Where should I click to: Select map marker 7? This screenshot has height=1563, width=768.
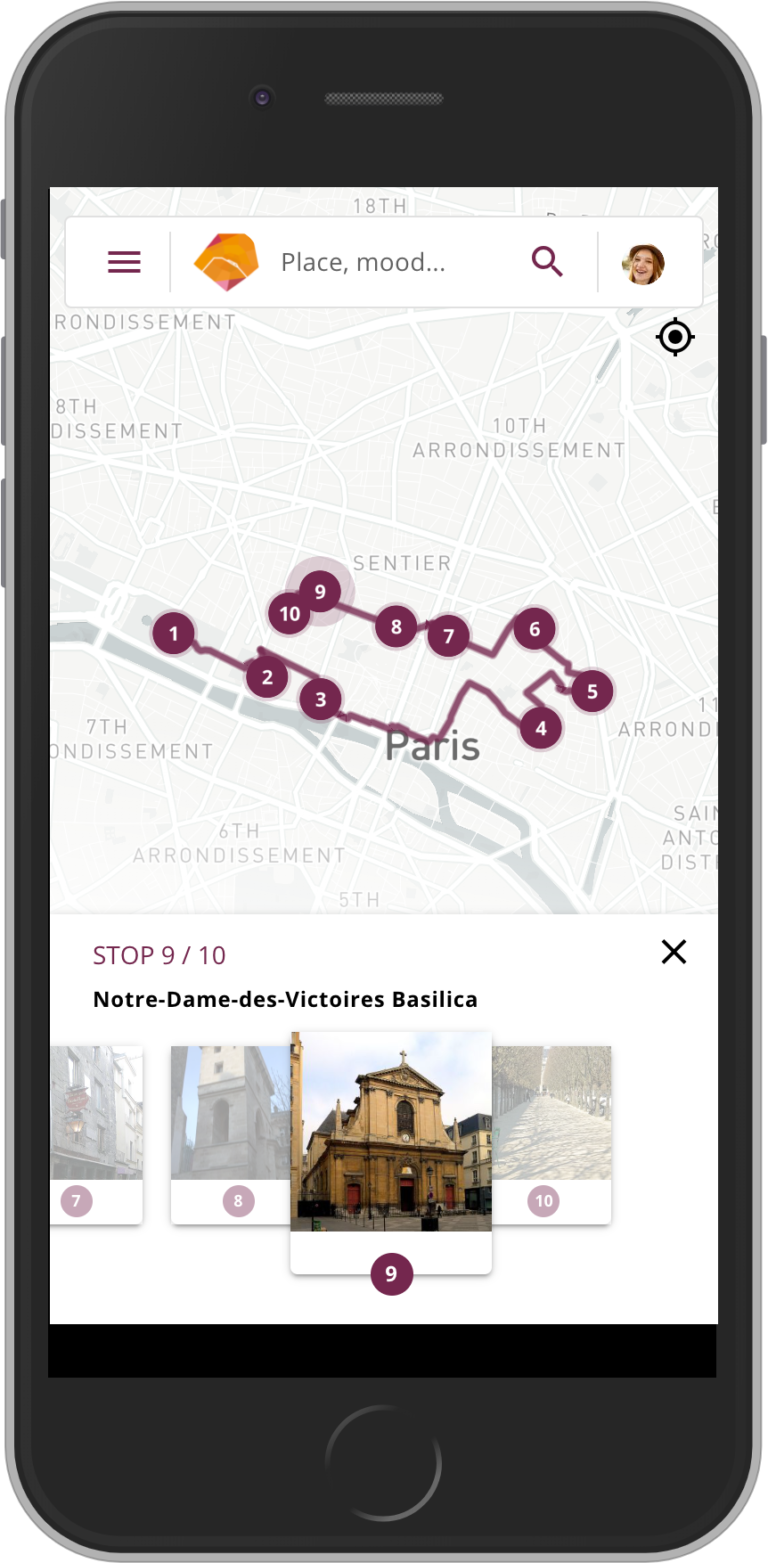coord(448,636)
